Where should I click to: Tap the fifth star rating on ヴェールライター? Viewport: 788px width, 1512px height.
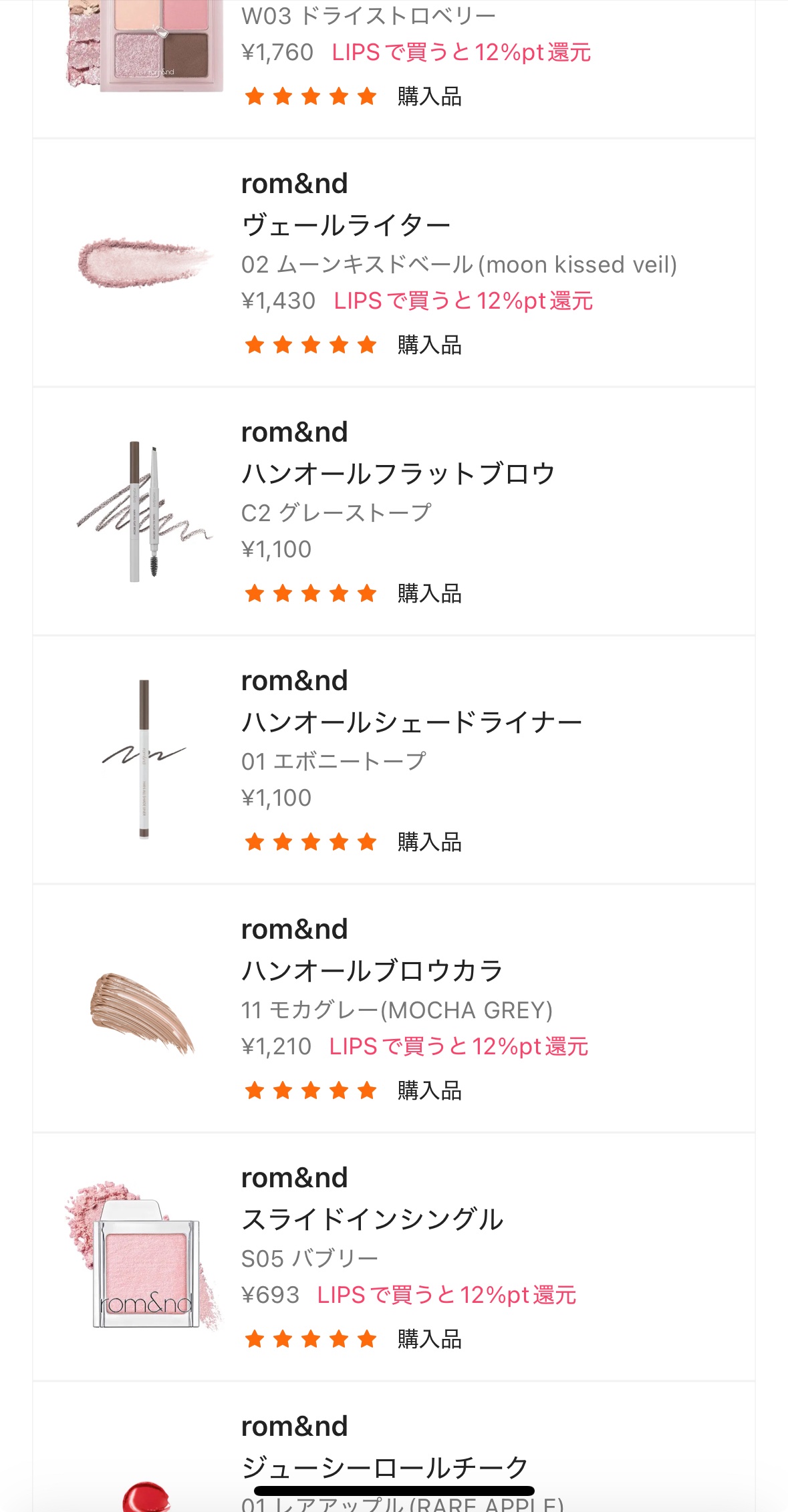click(365, 345)
